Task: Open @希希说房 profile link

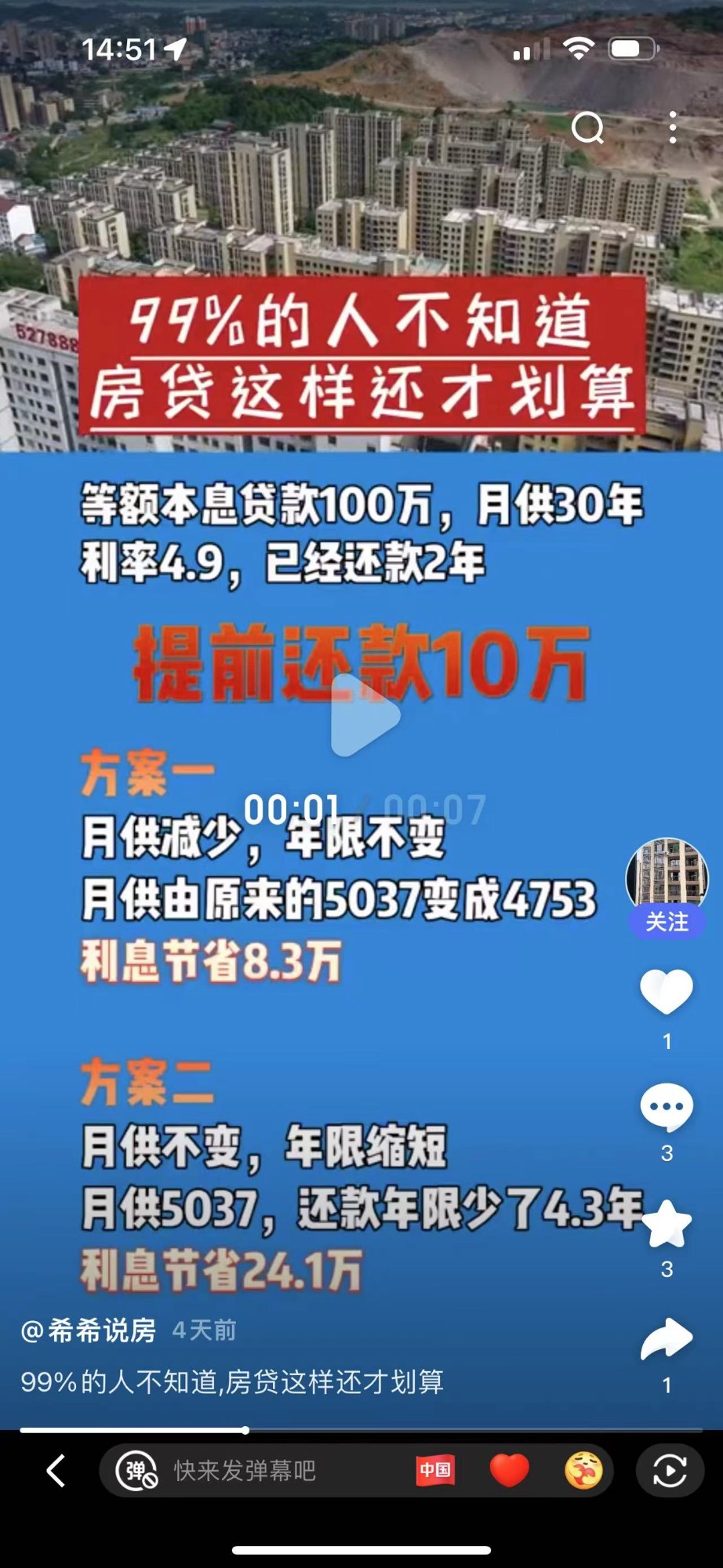Action: coord(89,1330)
